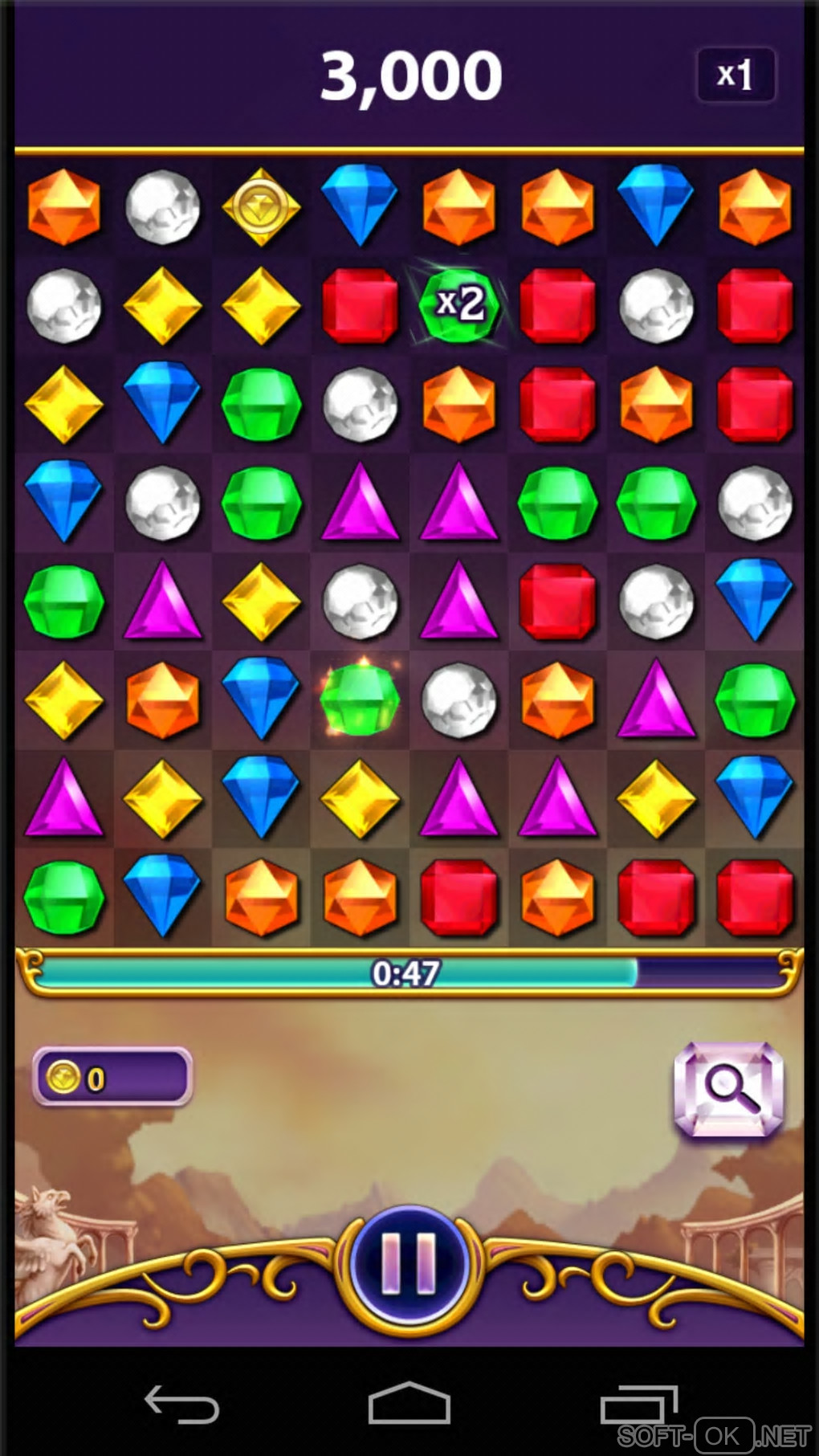
Task: Select the gold coin gem
Action: 261,206
